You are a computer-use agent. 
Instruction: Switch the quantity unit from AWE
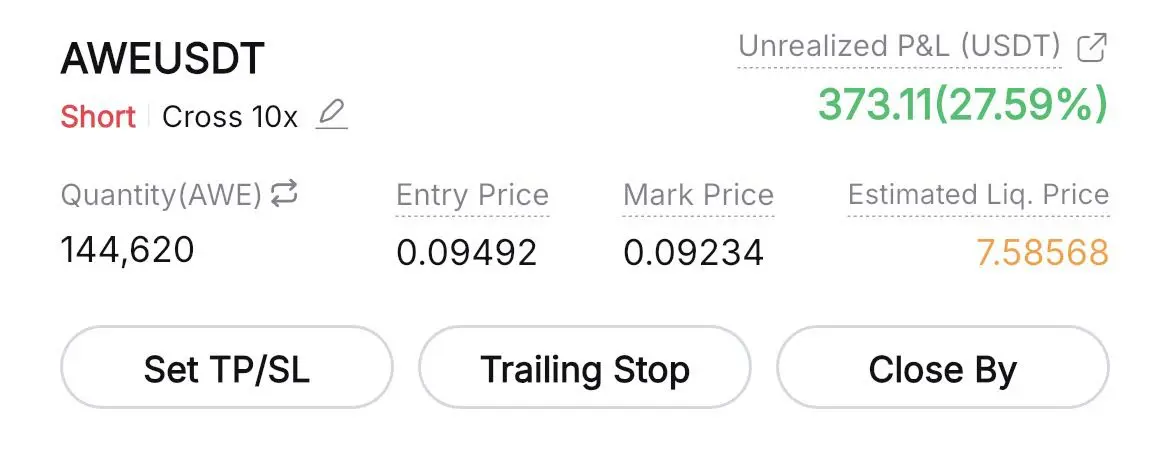[284, 194]
